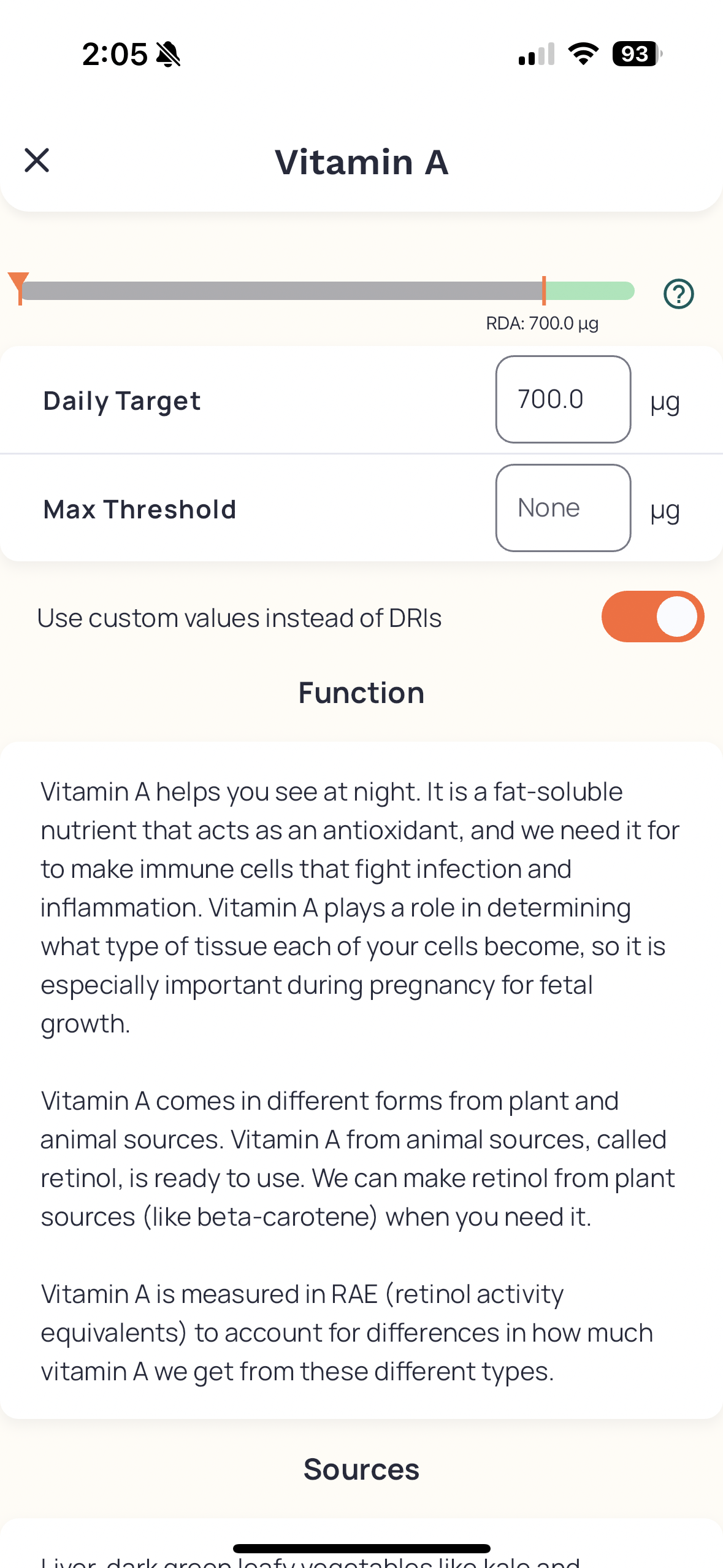Screen dimensions: 723x1568
Task: Select the Vitamin A title
Action: [x=361, y=161]
